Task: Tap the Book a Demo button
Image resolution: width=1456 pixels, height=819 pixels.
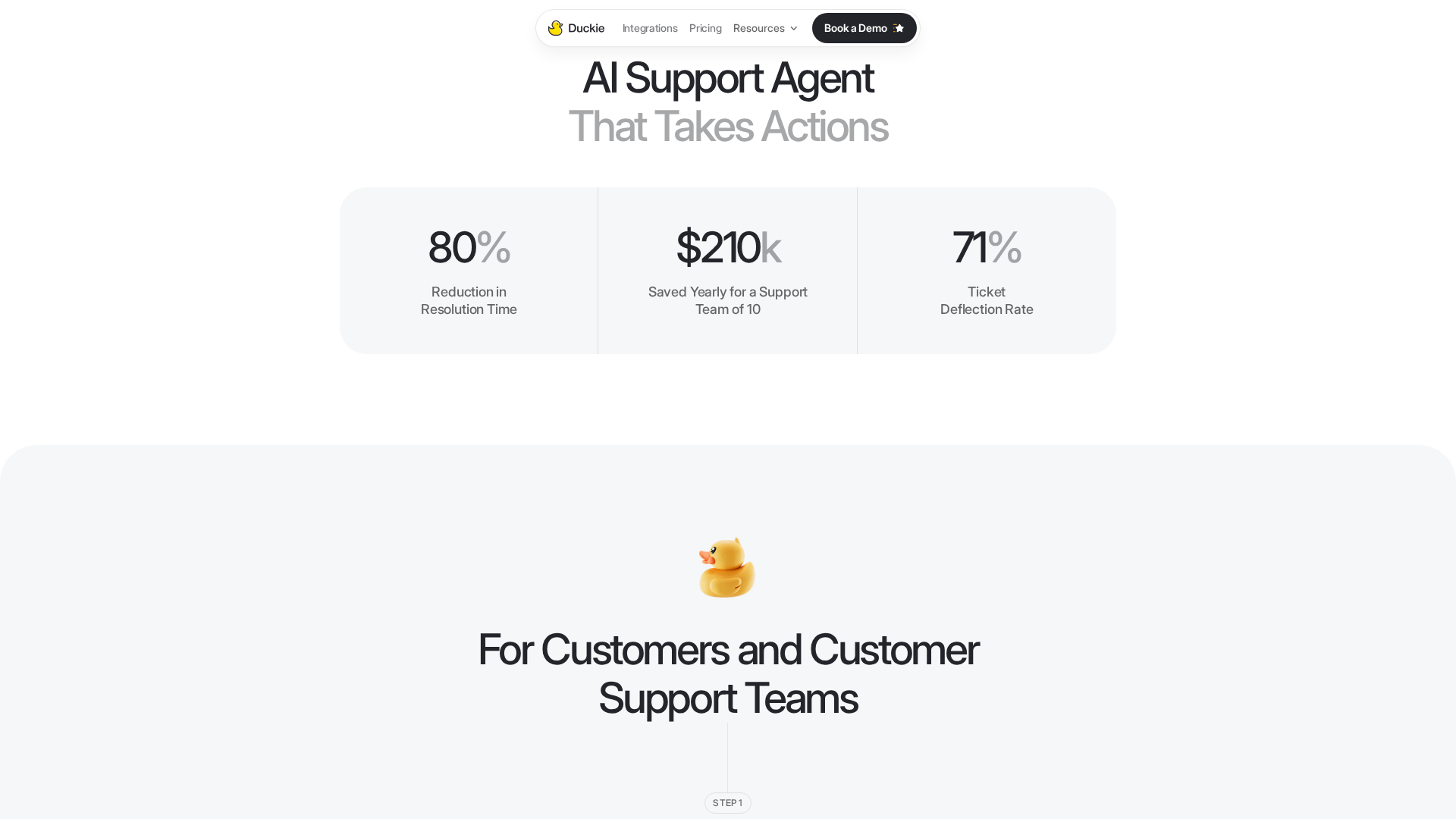Action: 864,28
